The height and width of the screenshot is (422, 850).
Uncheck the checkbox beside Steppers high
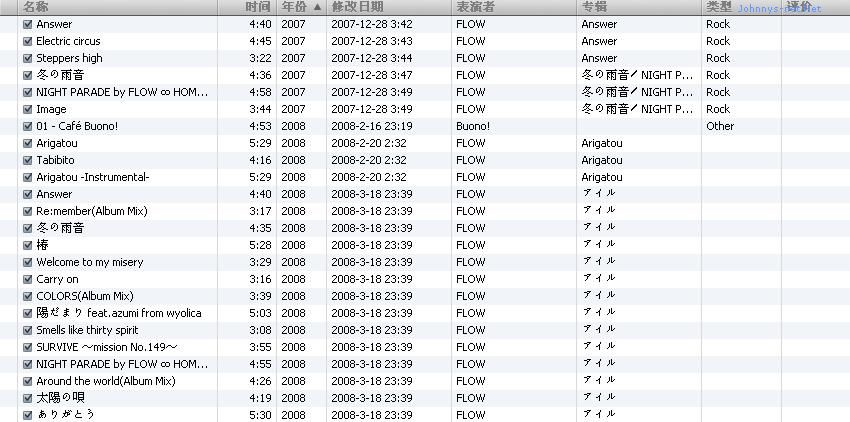pyautogui.click(x=28, y=58)
